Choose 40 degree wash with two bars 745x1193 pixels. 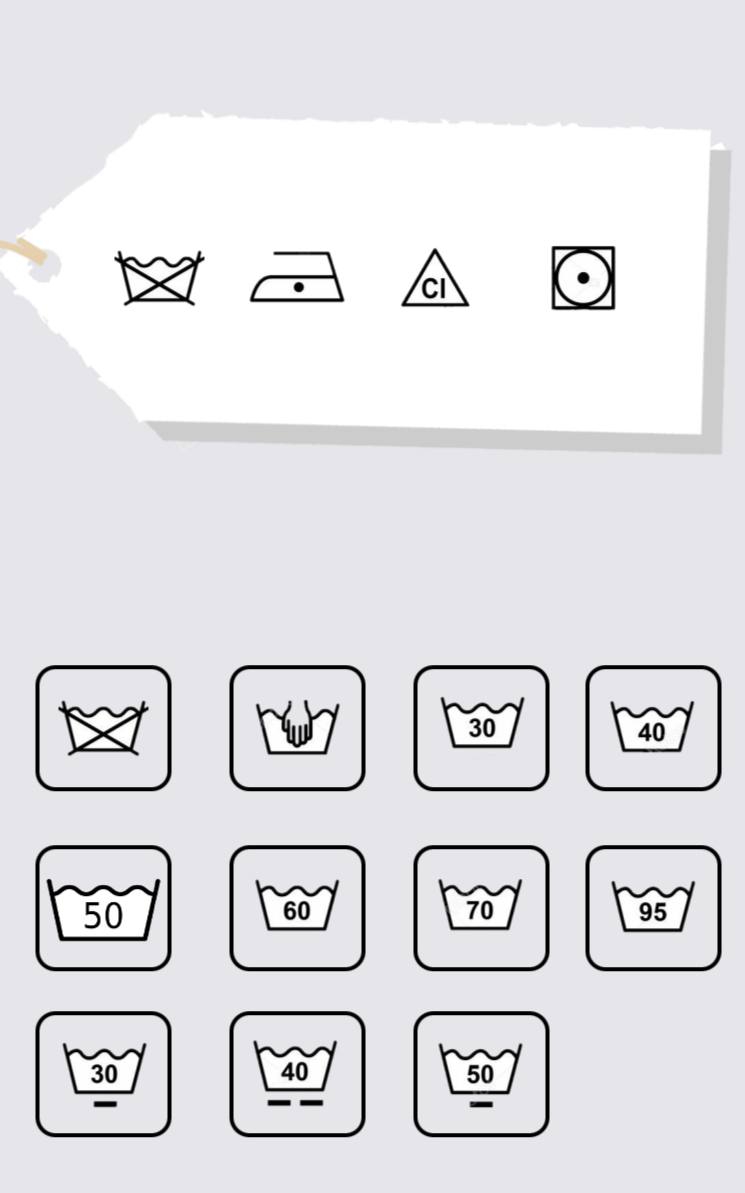[298, 1074]
